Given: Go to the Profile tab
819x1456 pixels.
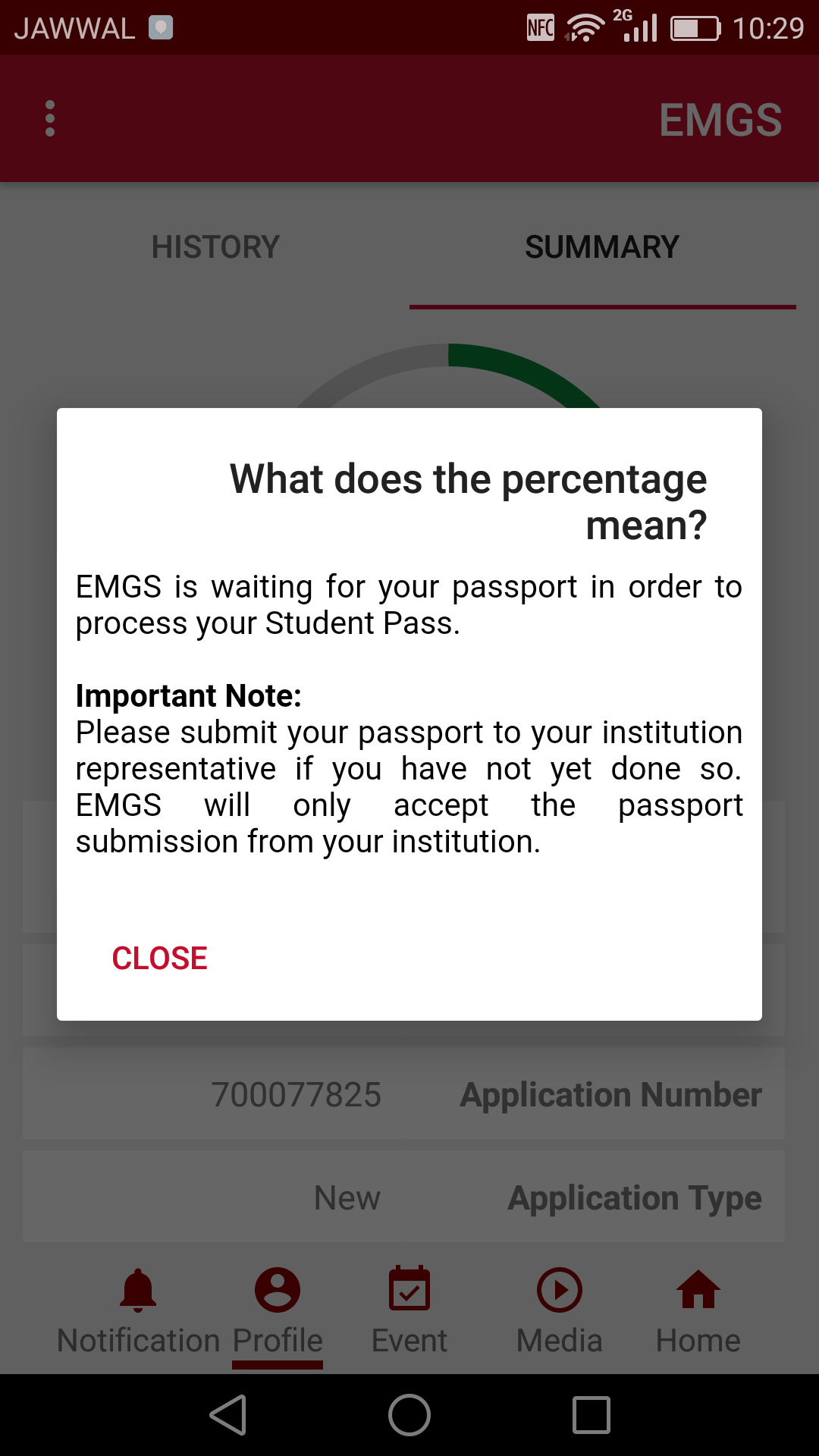Looking at the screenshot, I should click(x=278, y=1312).
